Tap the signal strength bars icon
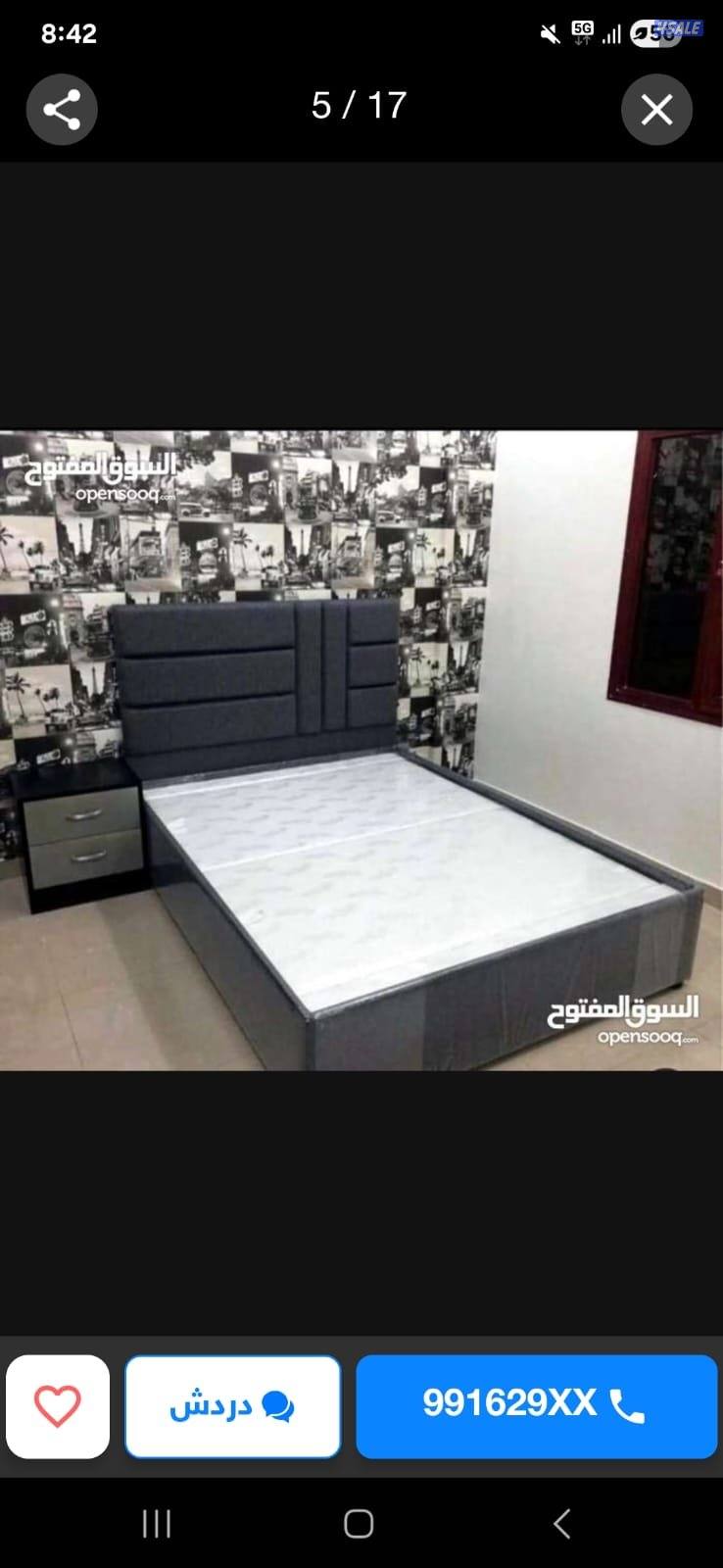The image size is (723, 1568). click(611, 33)
